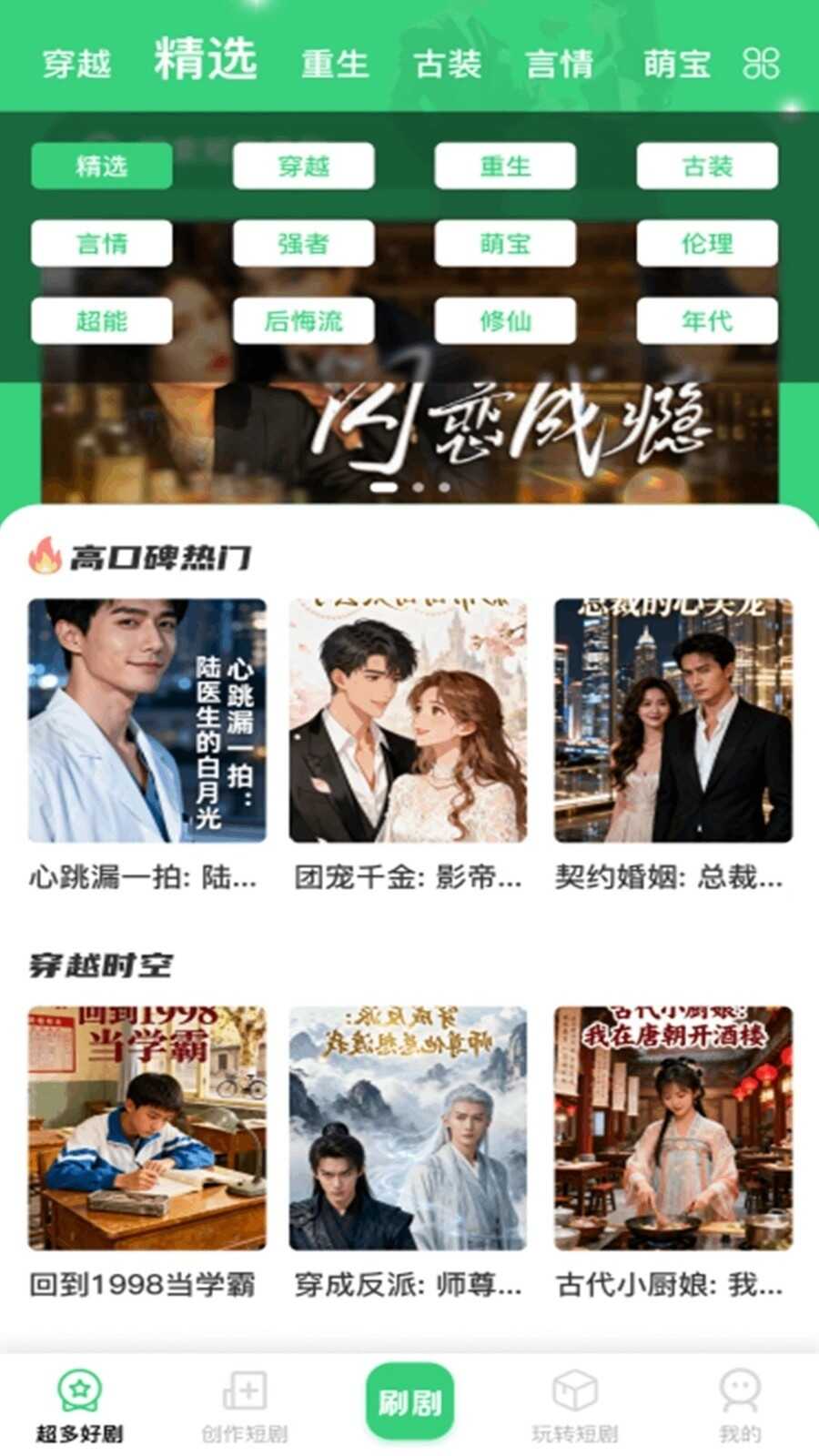View the drama 契约婚姻

click(672, 721)
